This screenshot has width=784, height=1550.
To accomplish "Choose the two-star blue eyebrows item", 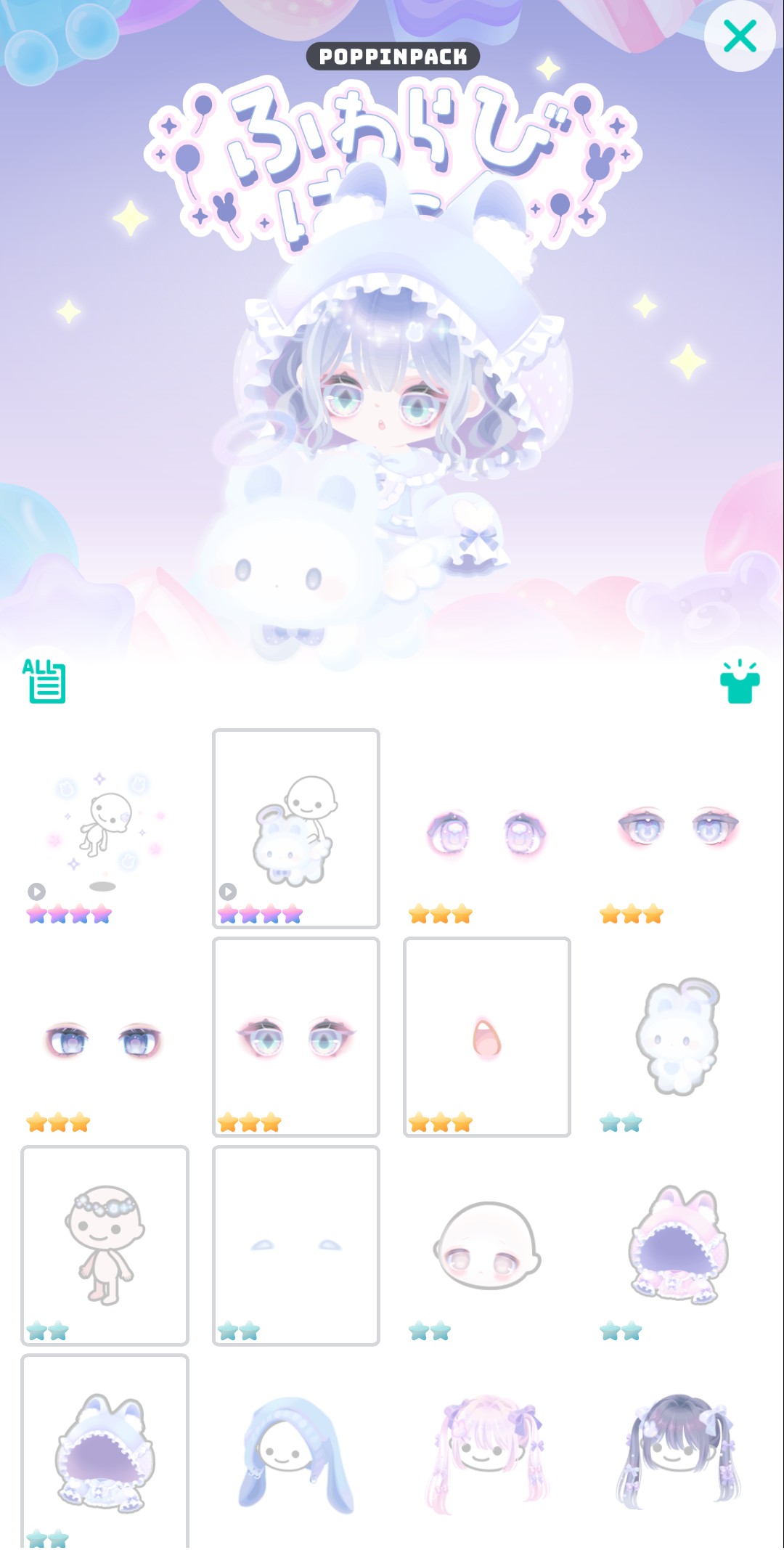I will (295, 1246).
